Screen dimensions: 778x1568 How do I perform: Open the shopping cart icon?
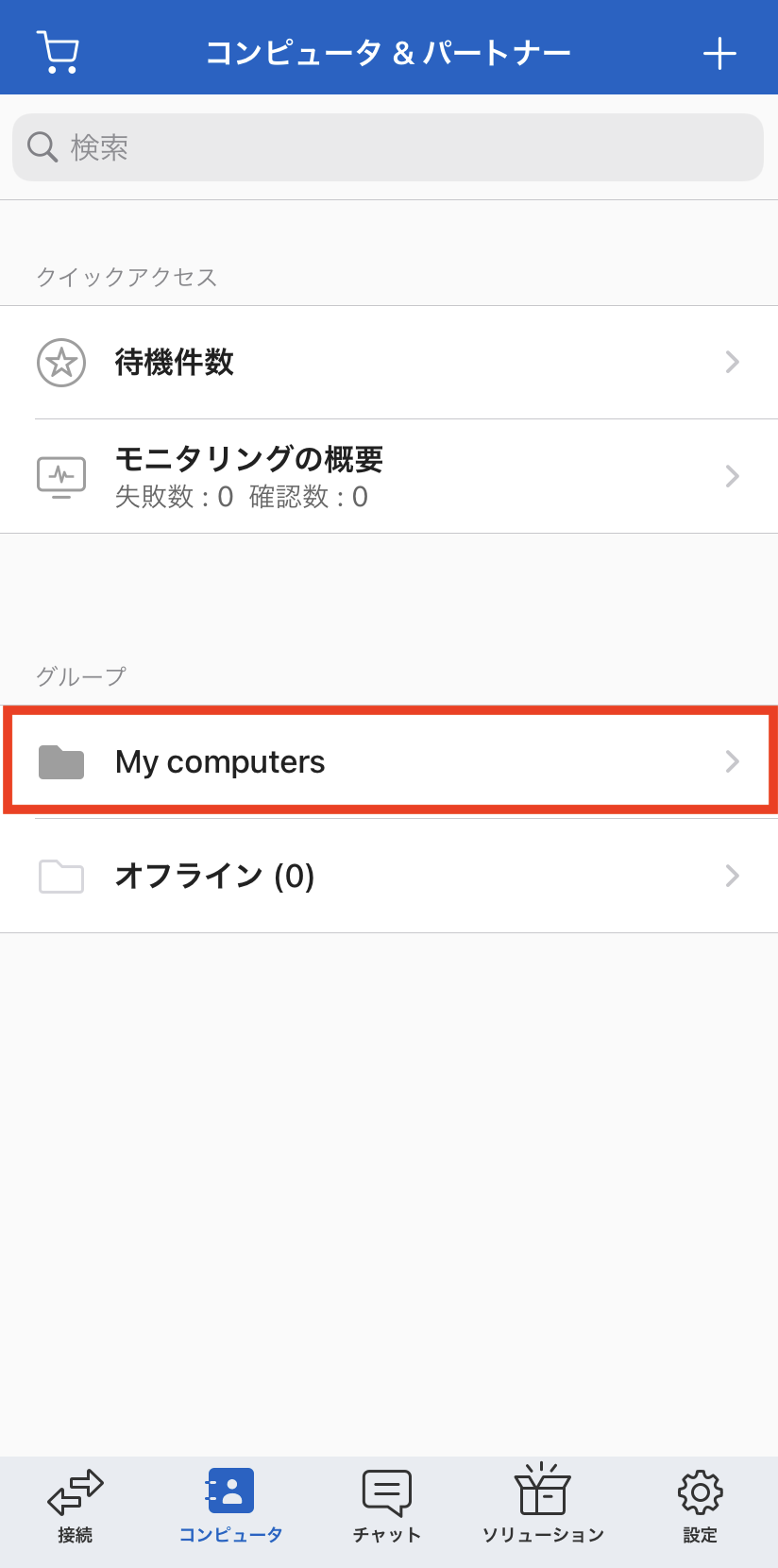pos(58,53)
